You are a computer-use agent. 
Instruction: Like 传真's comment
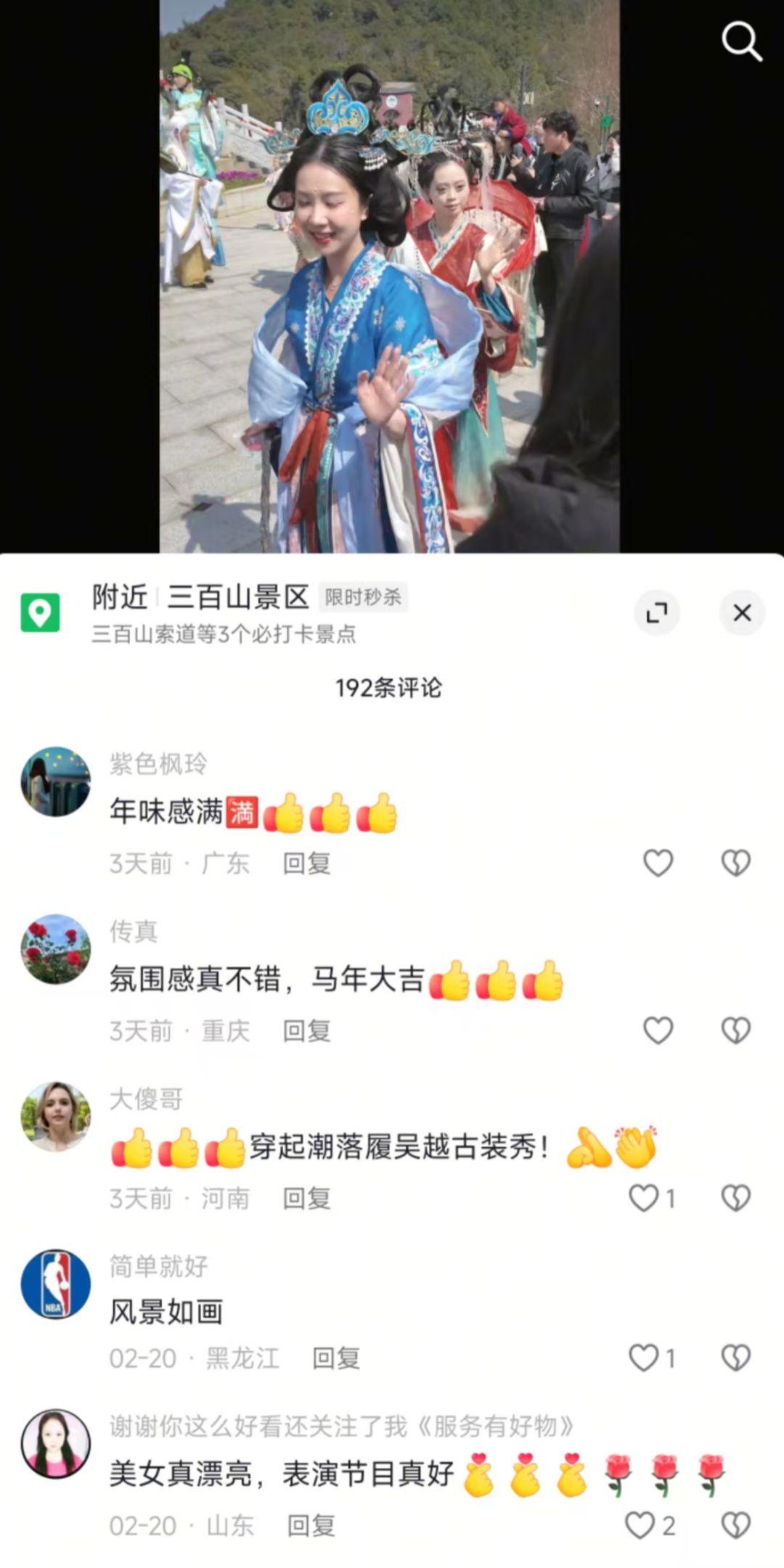658,1030
